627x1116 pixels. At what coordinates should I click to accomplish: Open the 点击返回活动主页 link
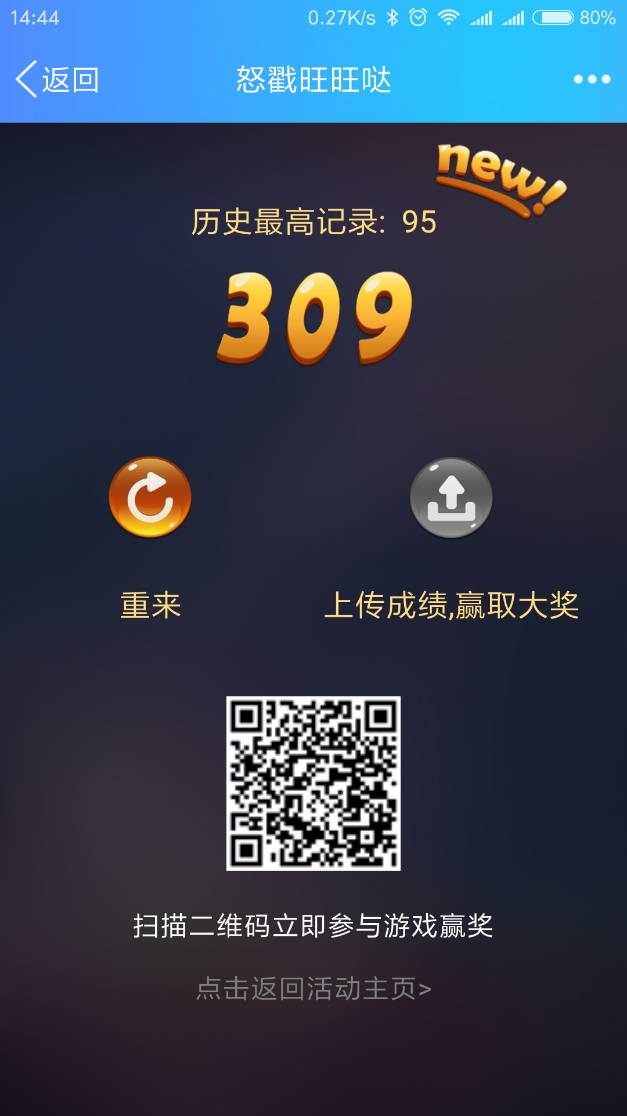313,989
